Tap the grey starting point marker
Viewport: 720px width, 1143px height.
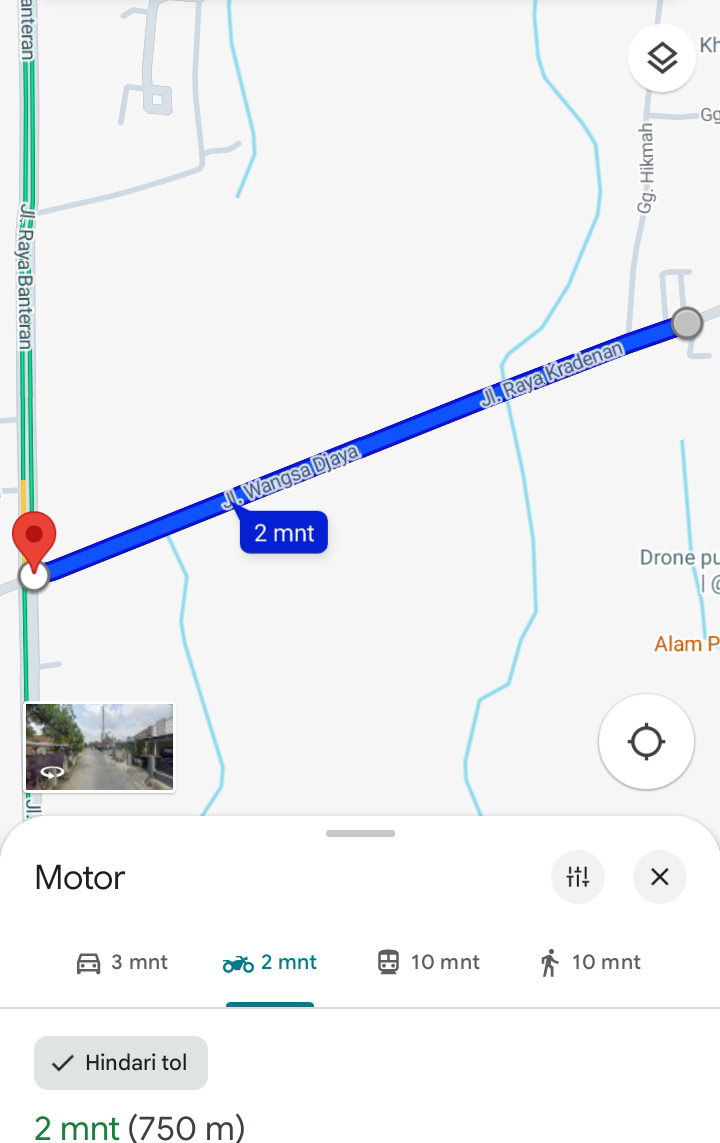(687, 323)
